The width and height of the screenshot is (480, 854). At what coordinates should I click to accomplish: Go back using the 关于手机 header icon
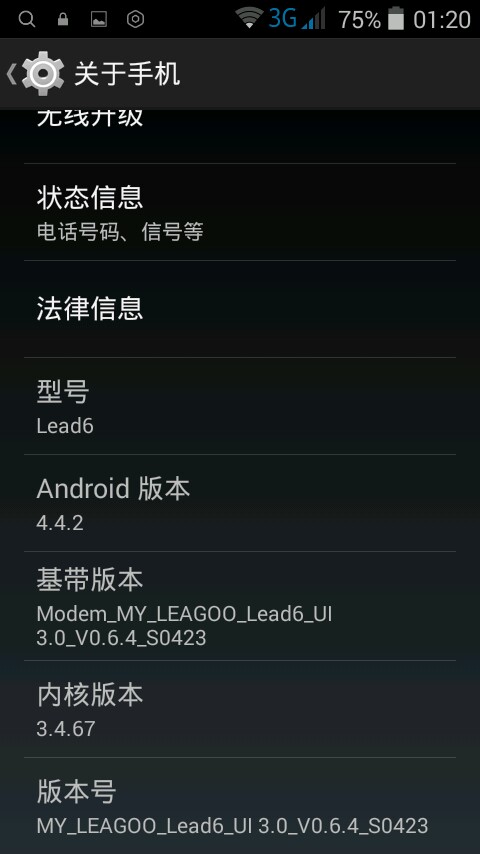[36, 73]
